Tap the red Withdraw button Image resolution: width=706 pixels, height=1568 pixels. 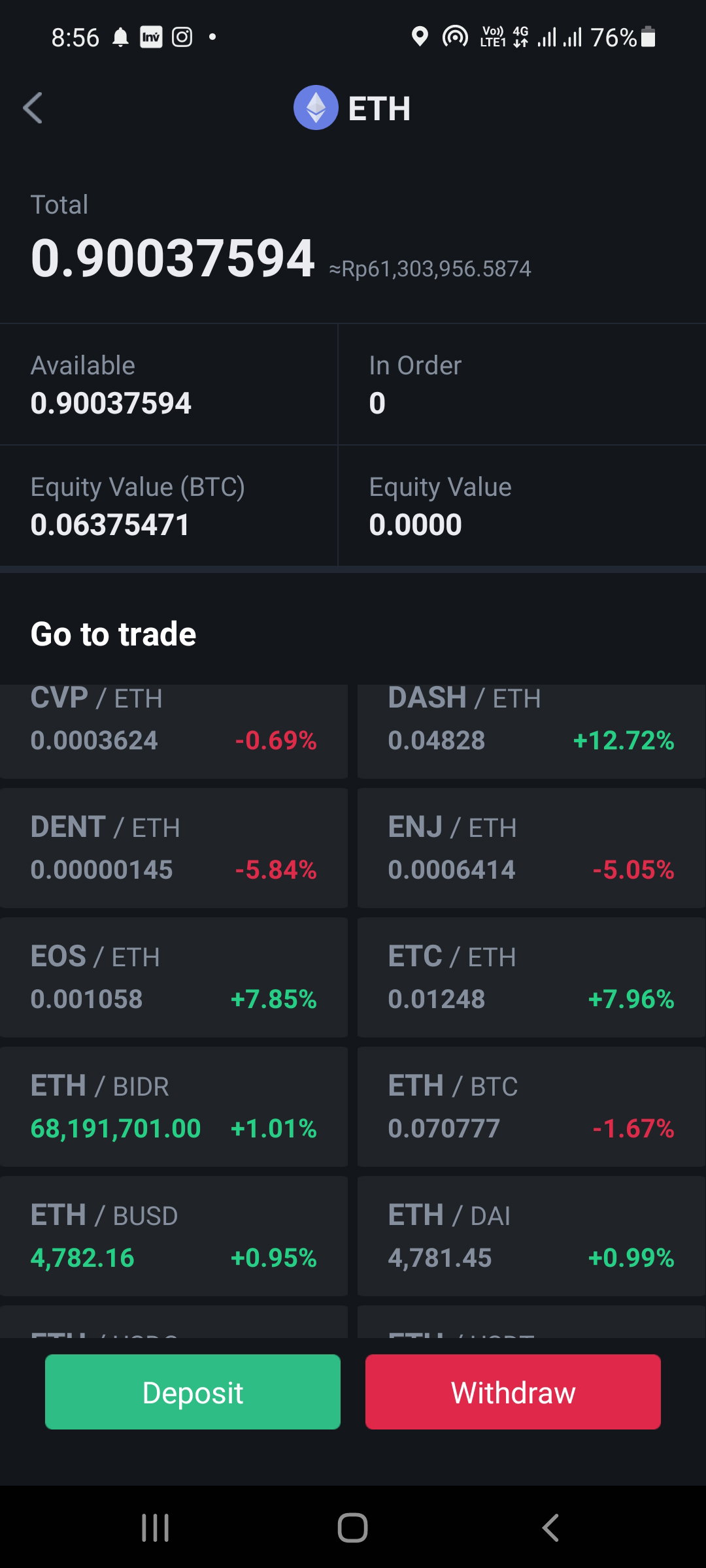click(513, 1392)
